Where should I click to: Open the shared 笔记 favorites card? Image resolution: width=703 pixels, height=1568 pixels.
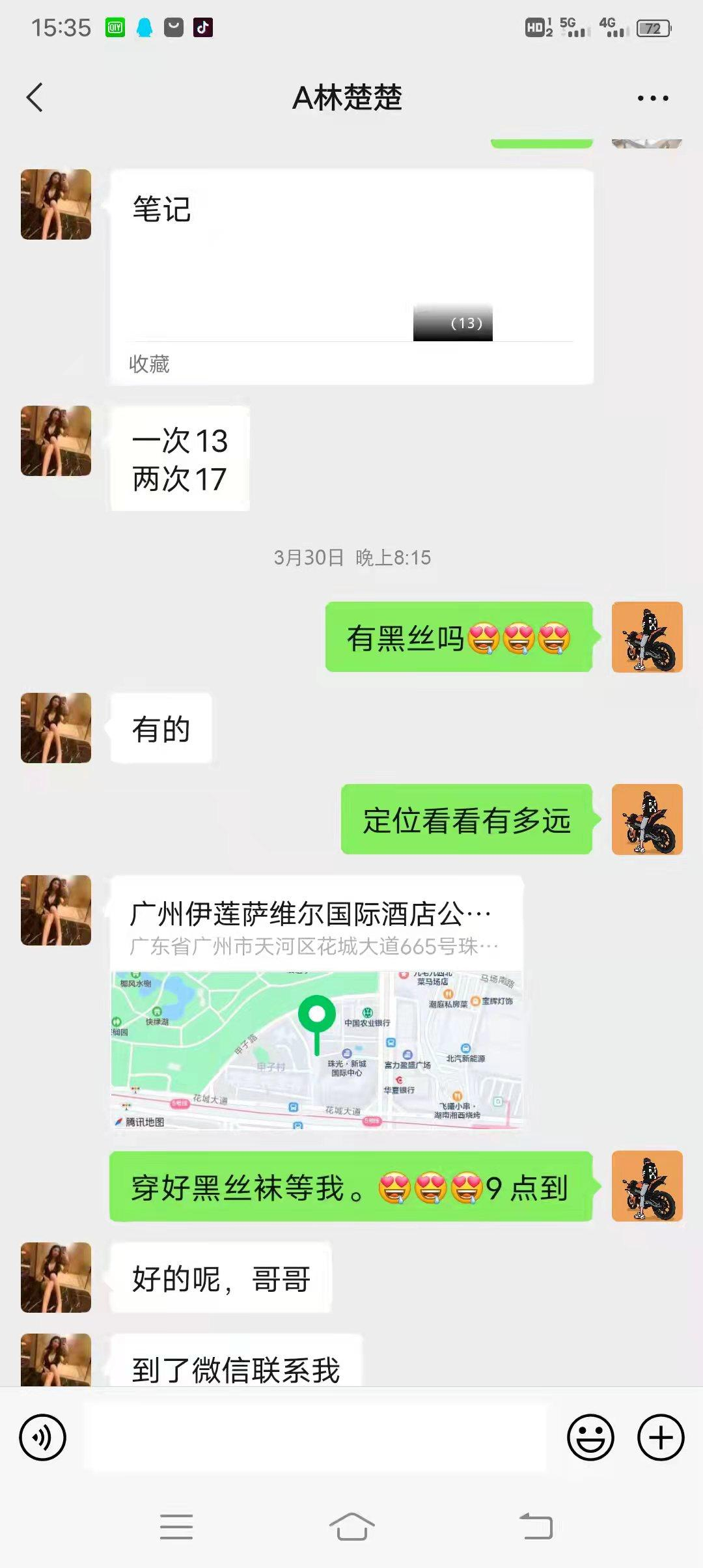click(351, 277)
